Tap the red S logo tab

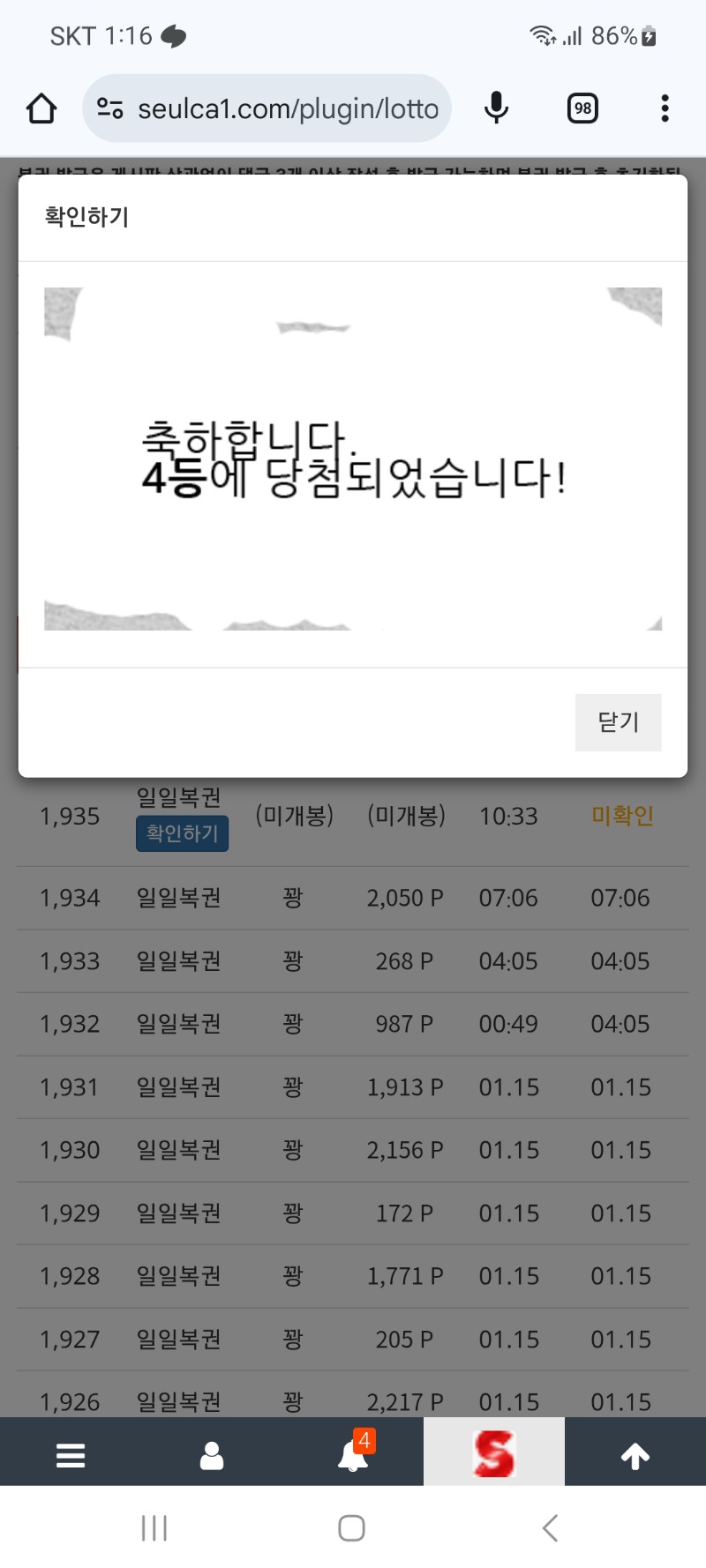point(494,1453)
